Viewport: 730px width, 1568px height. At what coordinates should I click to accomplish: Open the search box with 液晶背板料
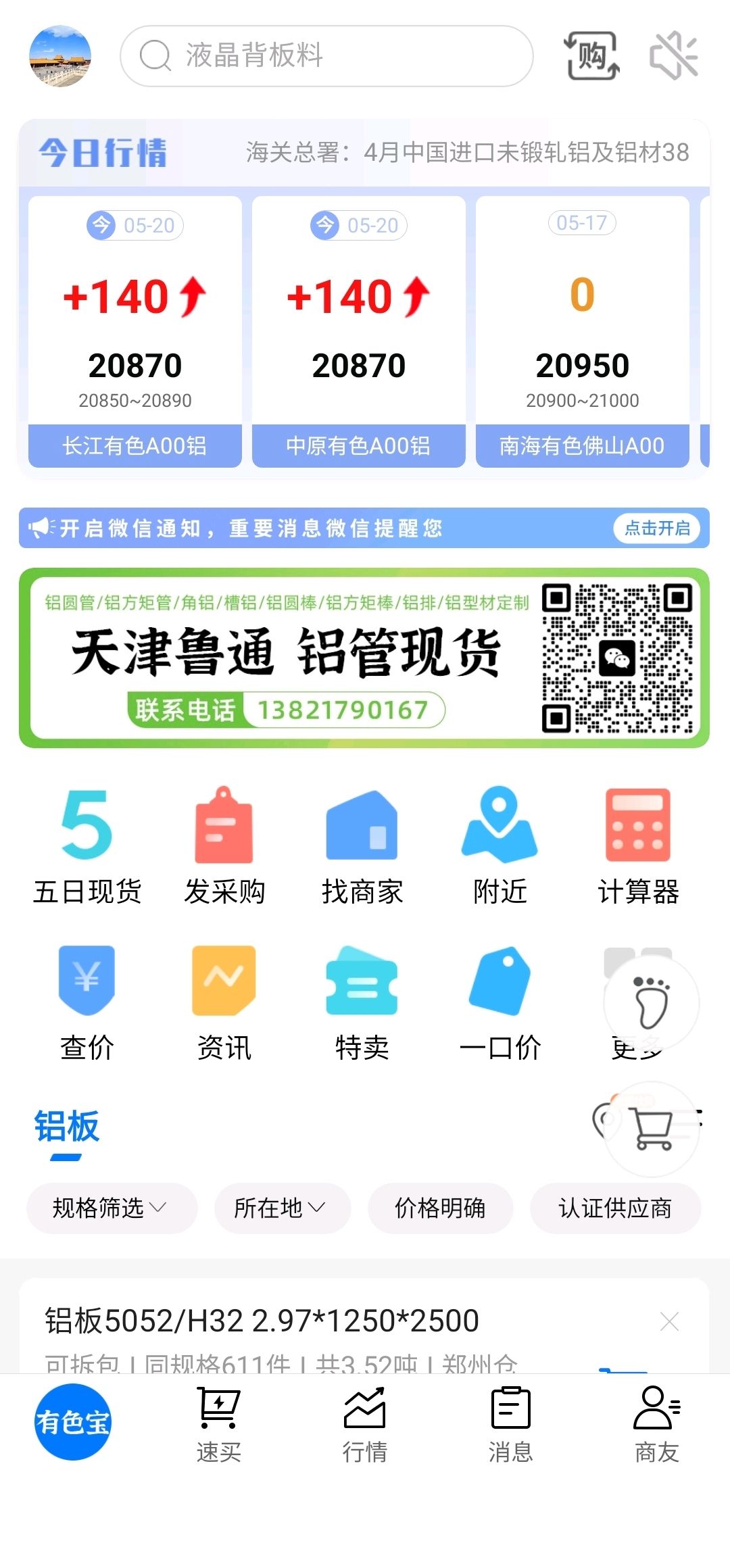coord(326,56)
